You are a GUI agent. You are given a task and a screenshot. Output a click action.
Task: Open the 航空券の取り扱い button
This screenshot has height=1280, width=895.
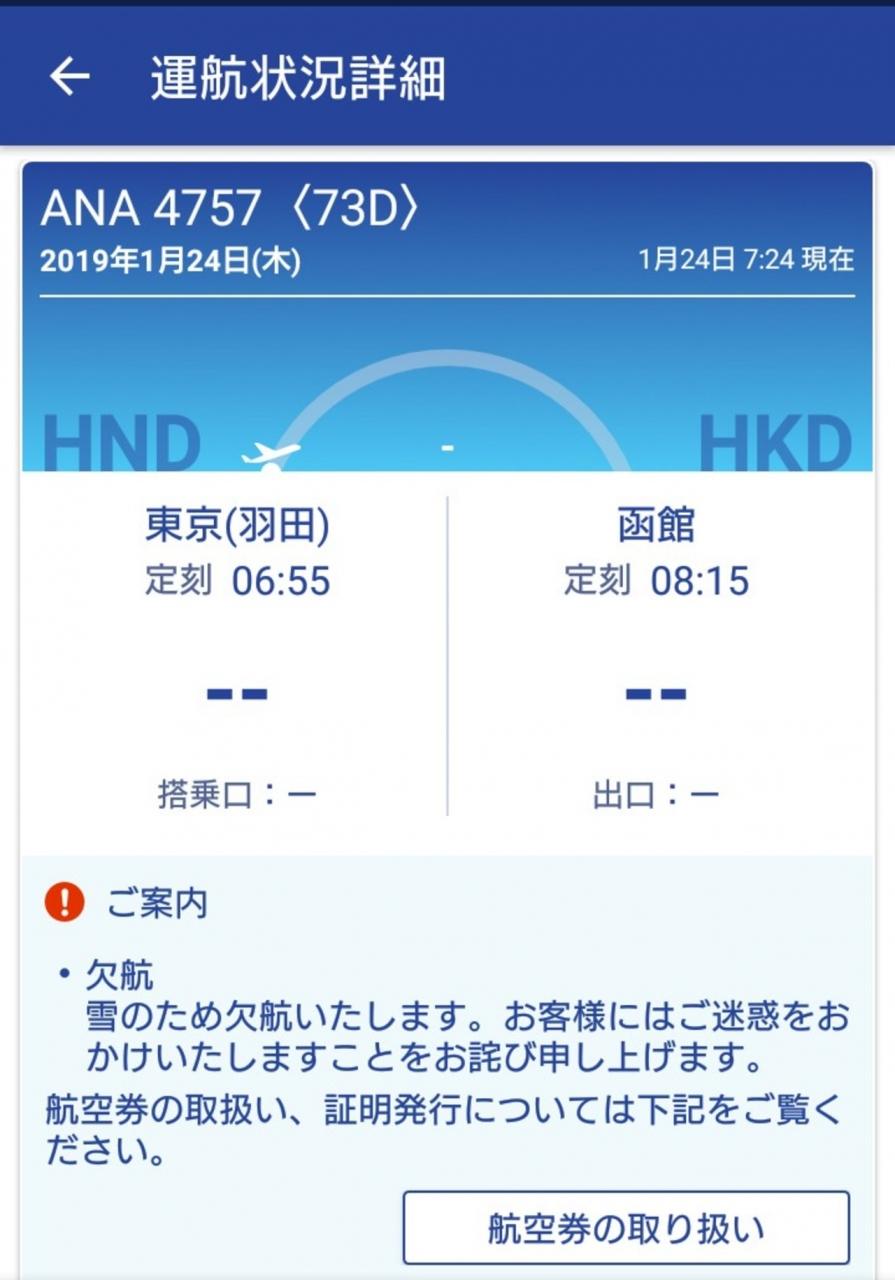pos(626,1228)
